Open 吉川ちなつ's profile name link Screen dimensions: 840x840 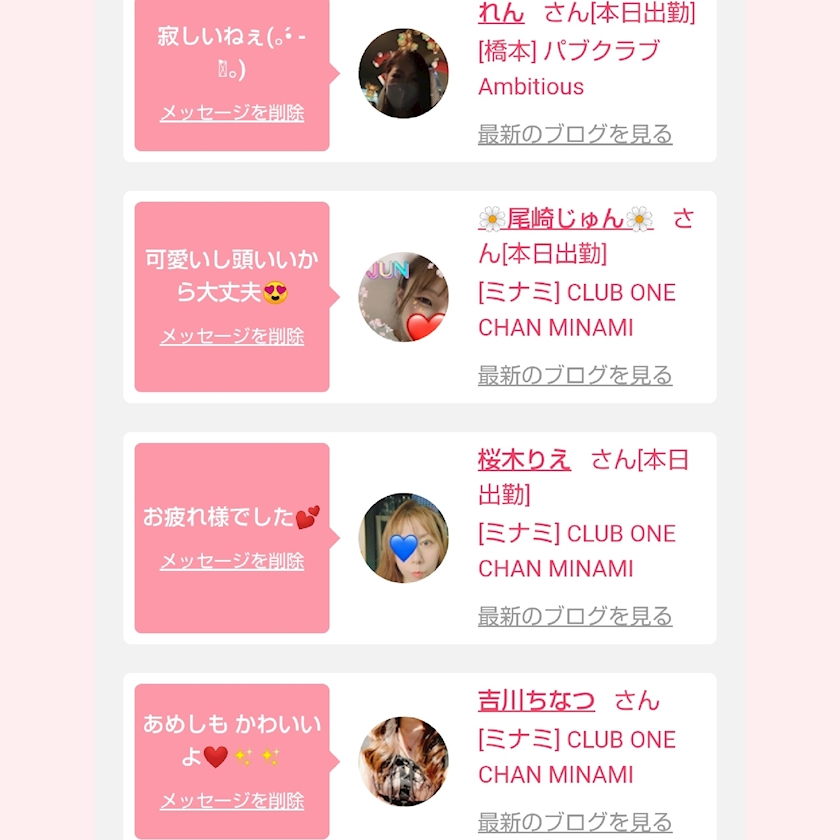click(536, 701)
